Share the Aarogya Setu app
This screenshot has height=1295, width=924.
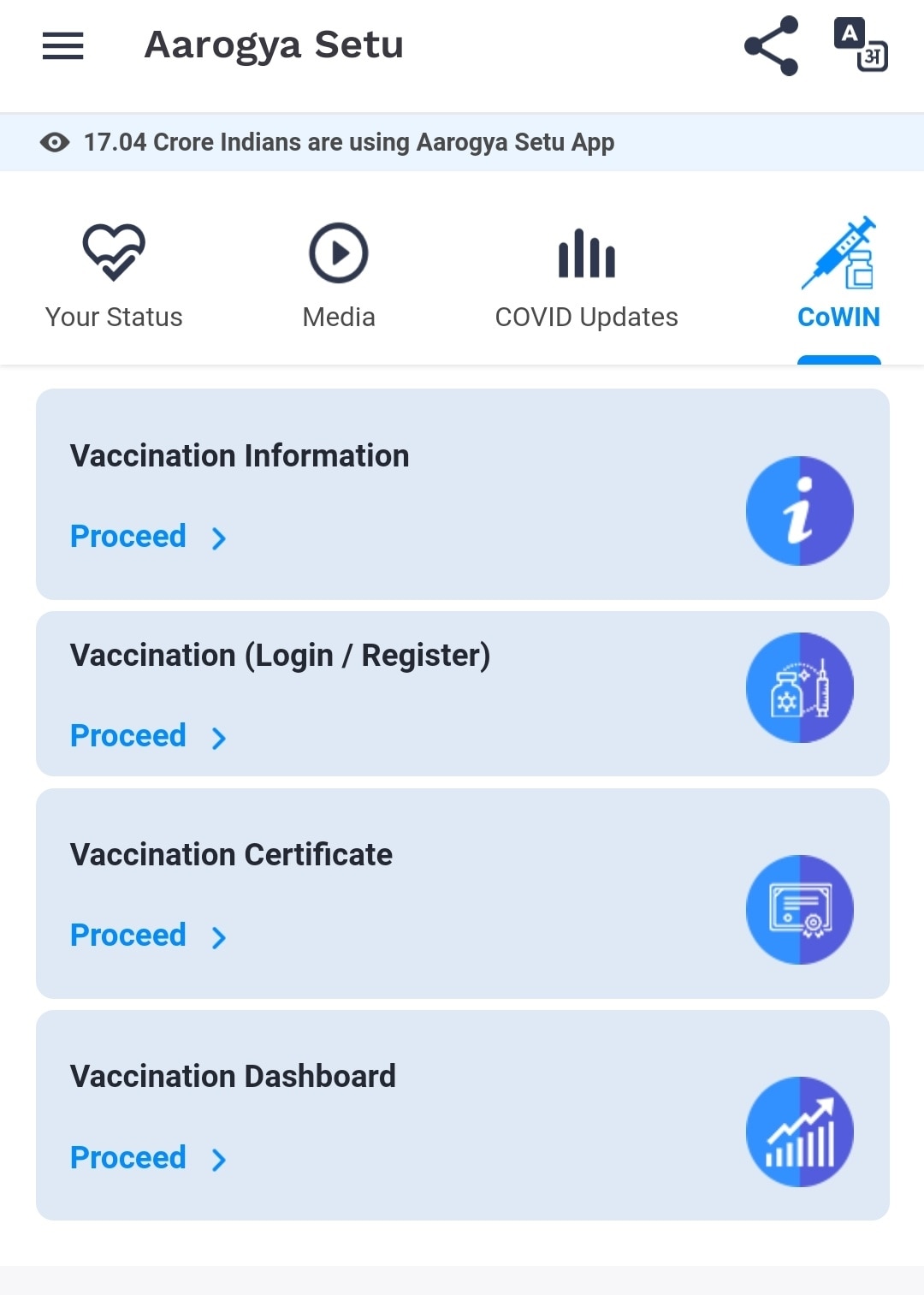pos(771,46)
